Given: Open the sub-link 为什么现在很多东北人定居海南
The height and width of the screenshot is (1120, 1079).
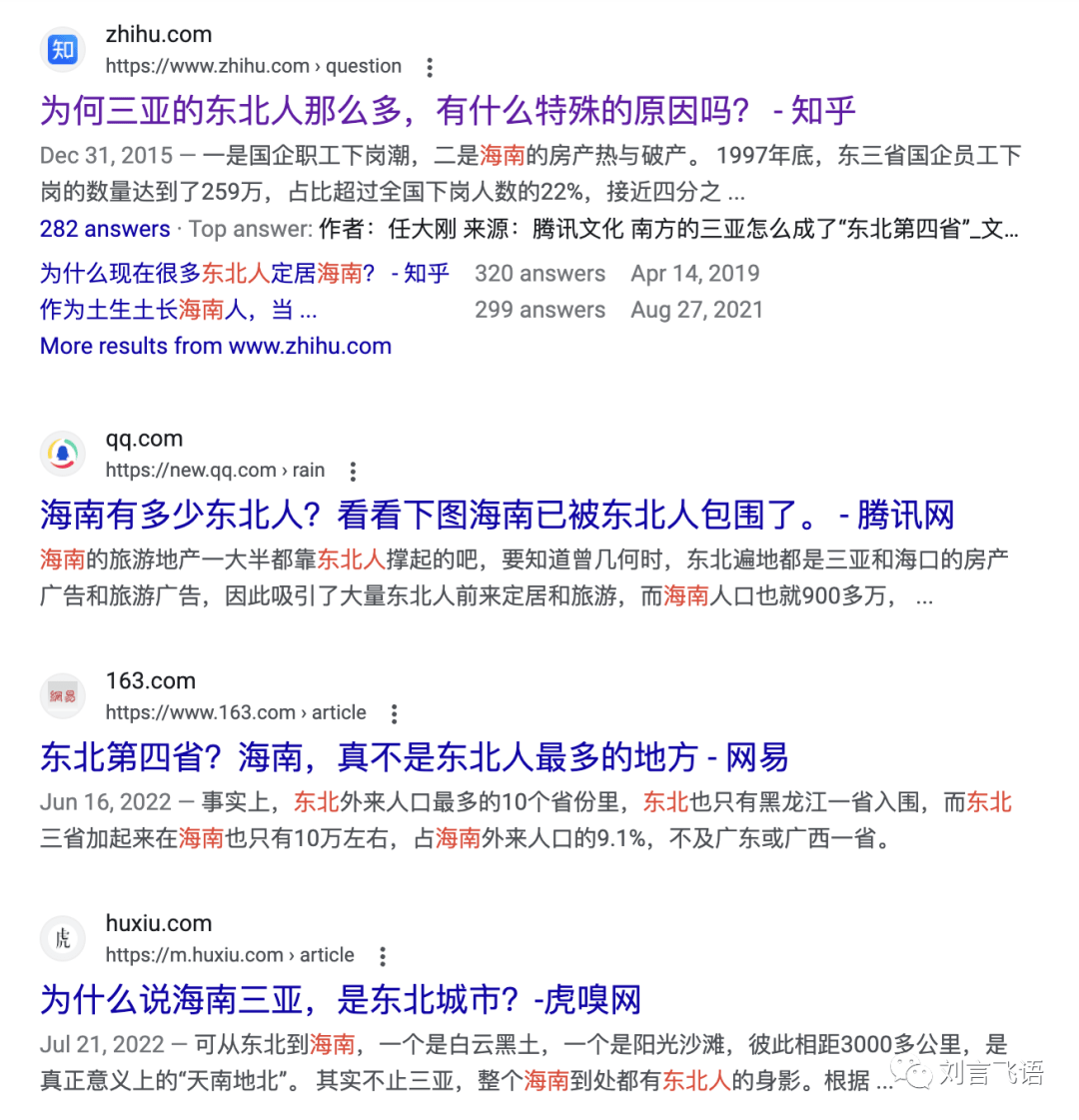Looking at the screenshot, I should (244, 274).
